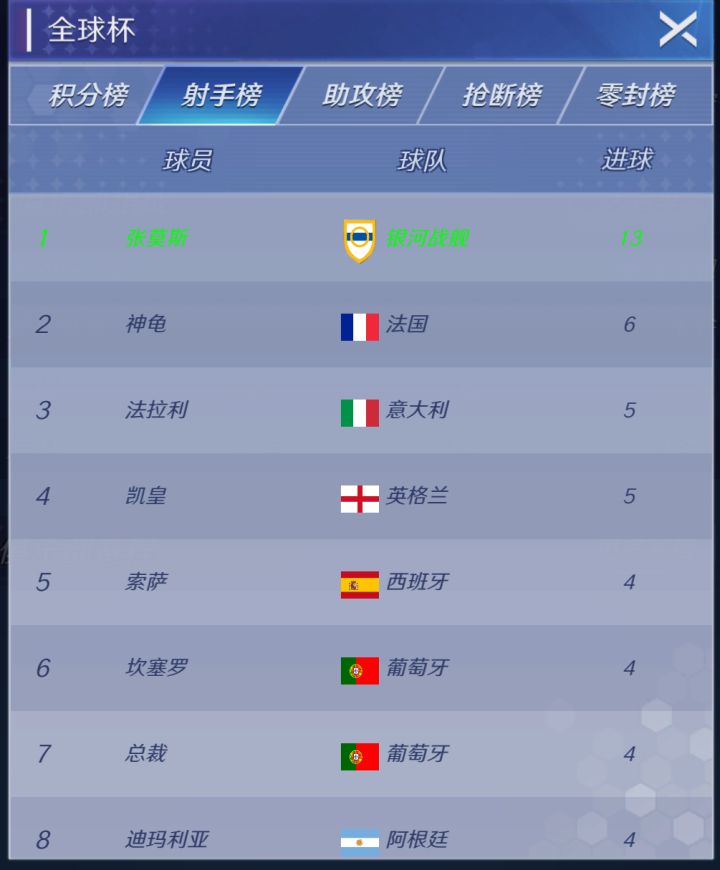Switch to the 积分榜 tab

pyautogui.click(x=86, y=94)
